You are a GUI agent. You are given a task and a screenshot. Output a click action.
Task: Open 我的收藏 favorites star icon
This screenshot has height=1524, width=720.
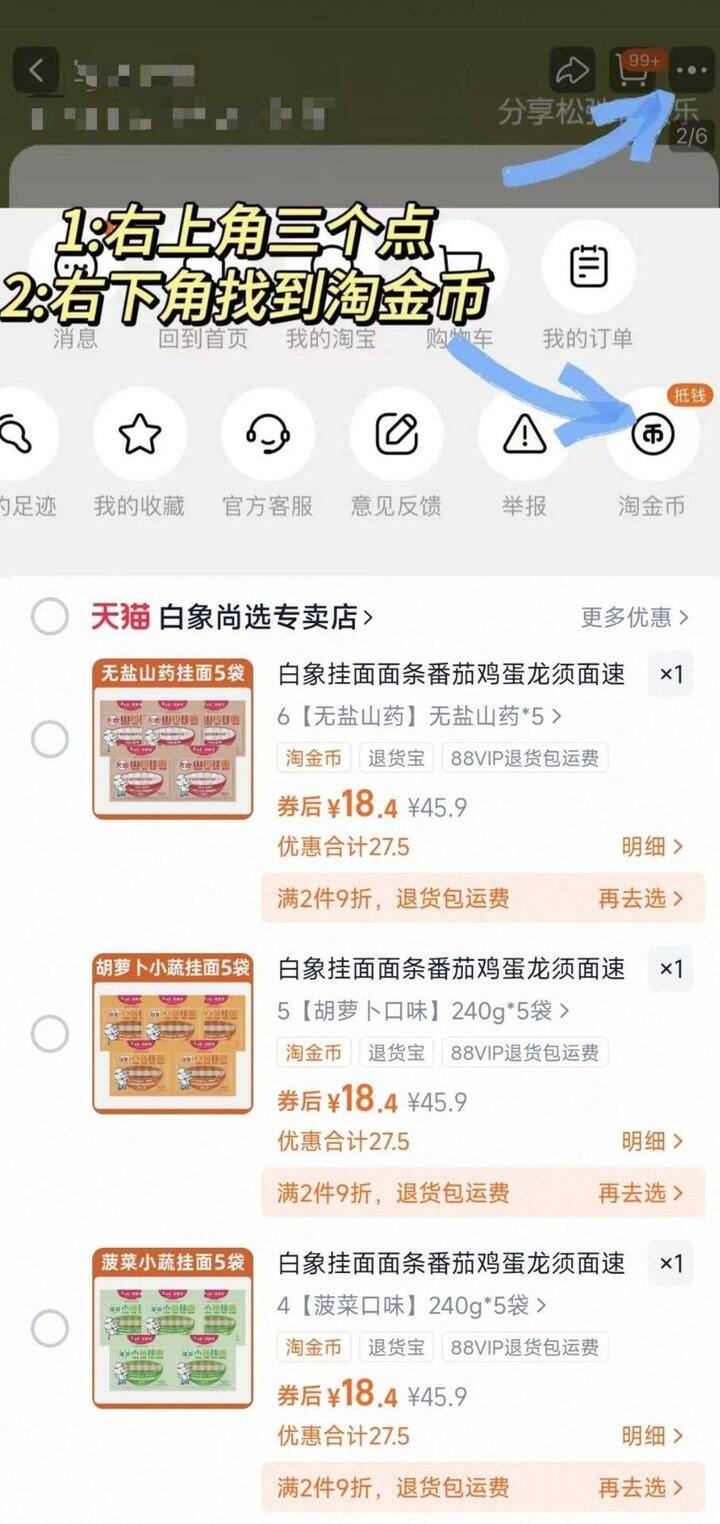coord(140,432)
